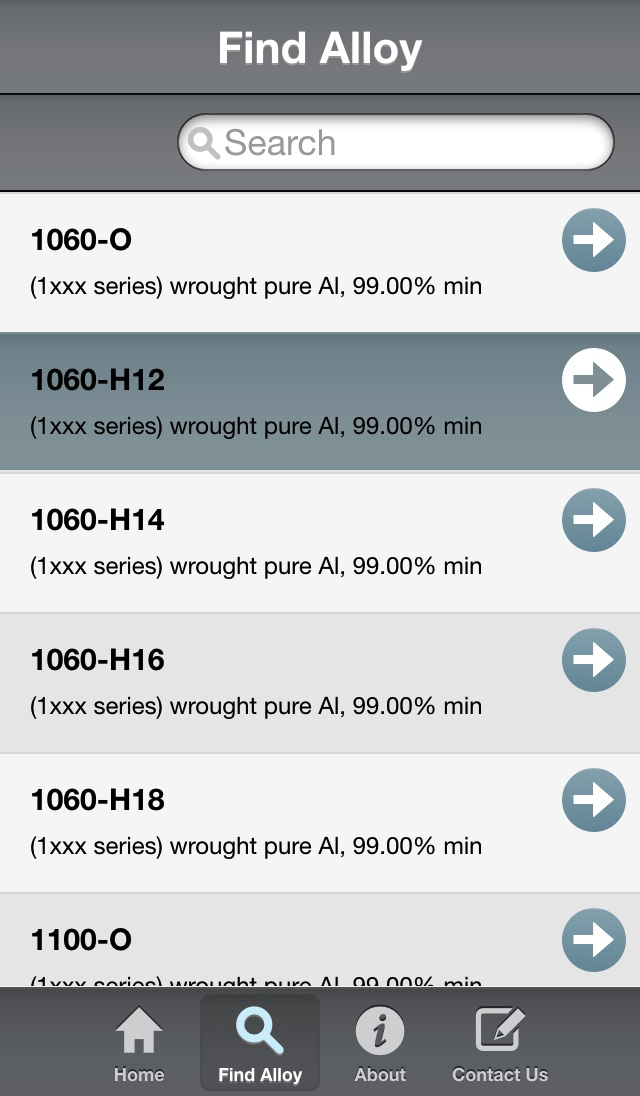The image size is (640, 1096).
Task: Open the 1060-H18 alloy row
Action: [320, 823]
